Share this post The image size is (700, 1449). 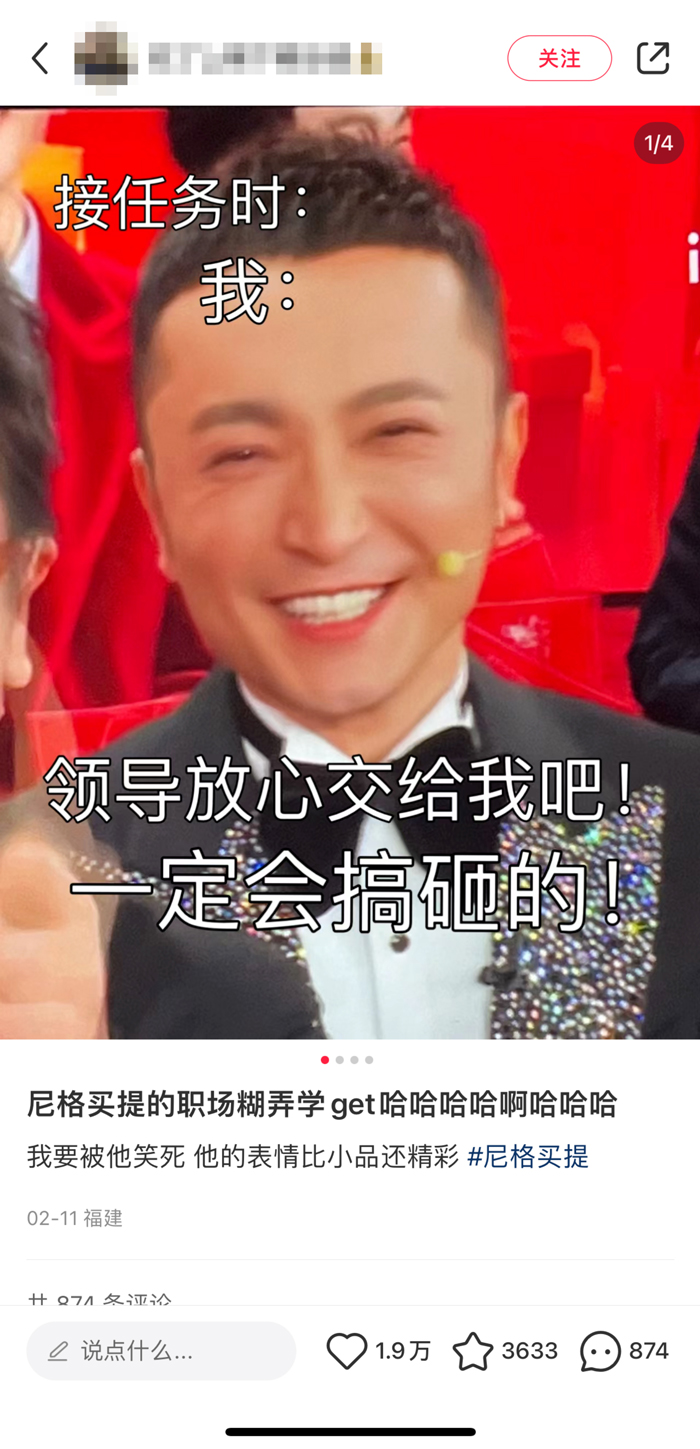pos(653,59)
